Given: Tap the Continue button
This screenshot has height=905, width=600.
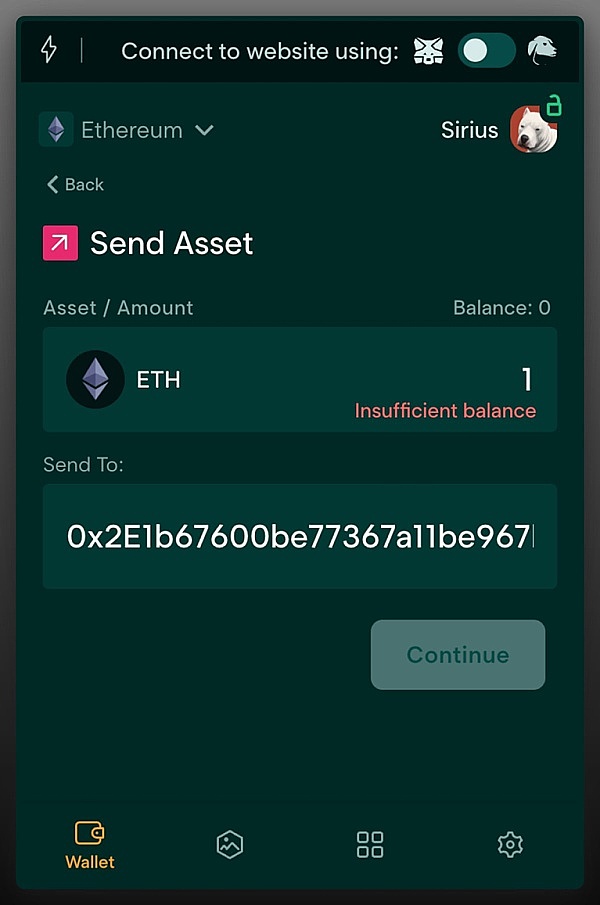Looking at the screenshot, I should [x=458, y=655].
